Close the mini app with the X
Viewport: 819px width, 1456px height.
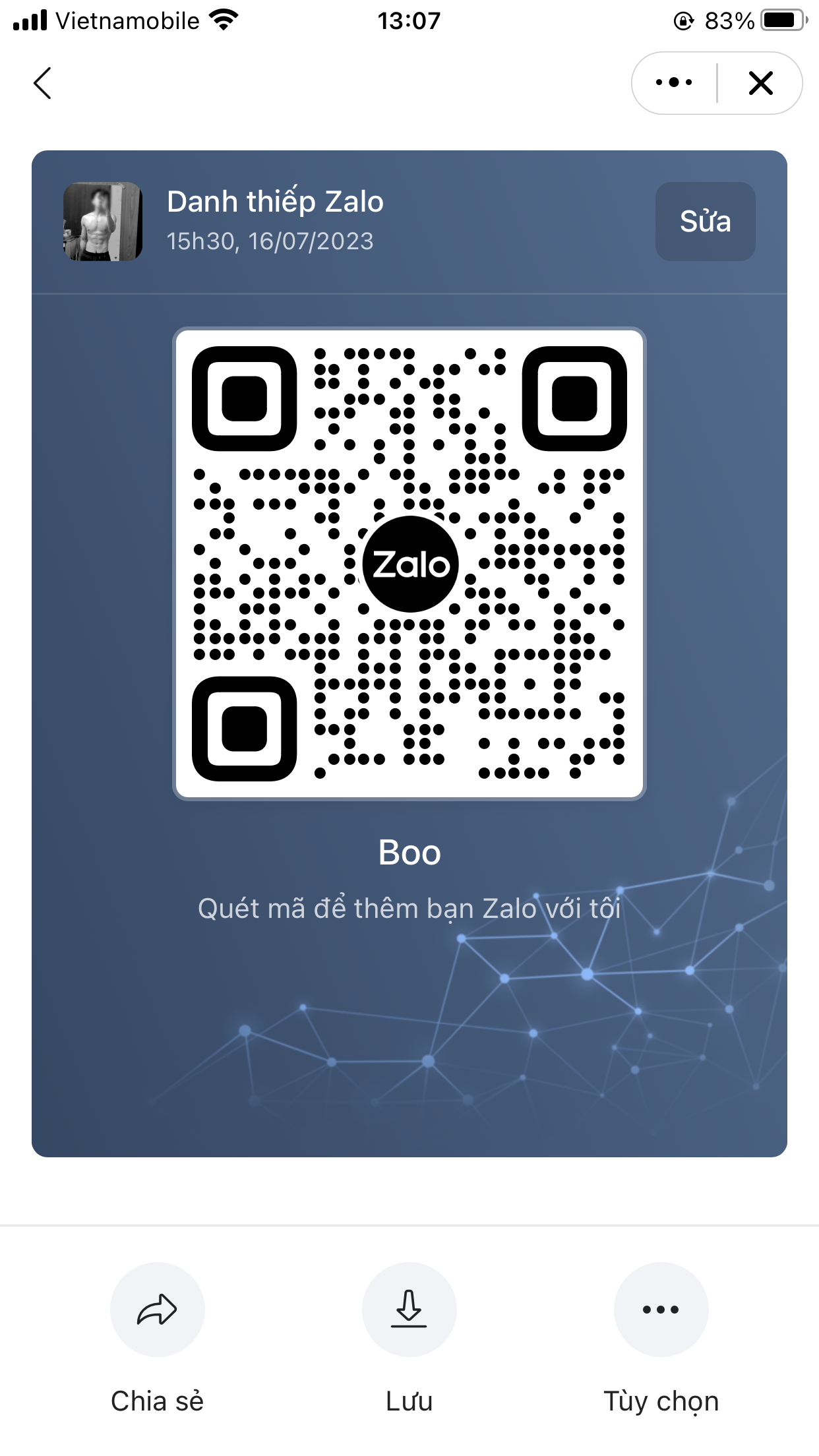[760, 83]
